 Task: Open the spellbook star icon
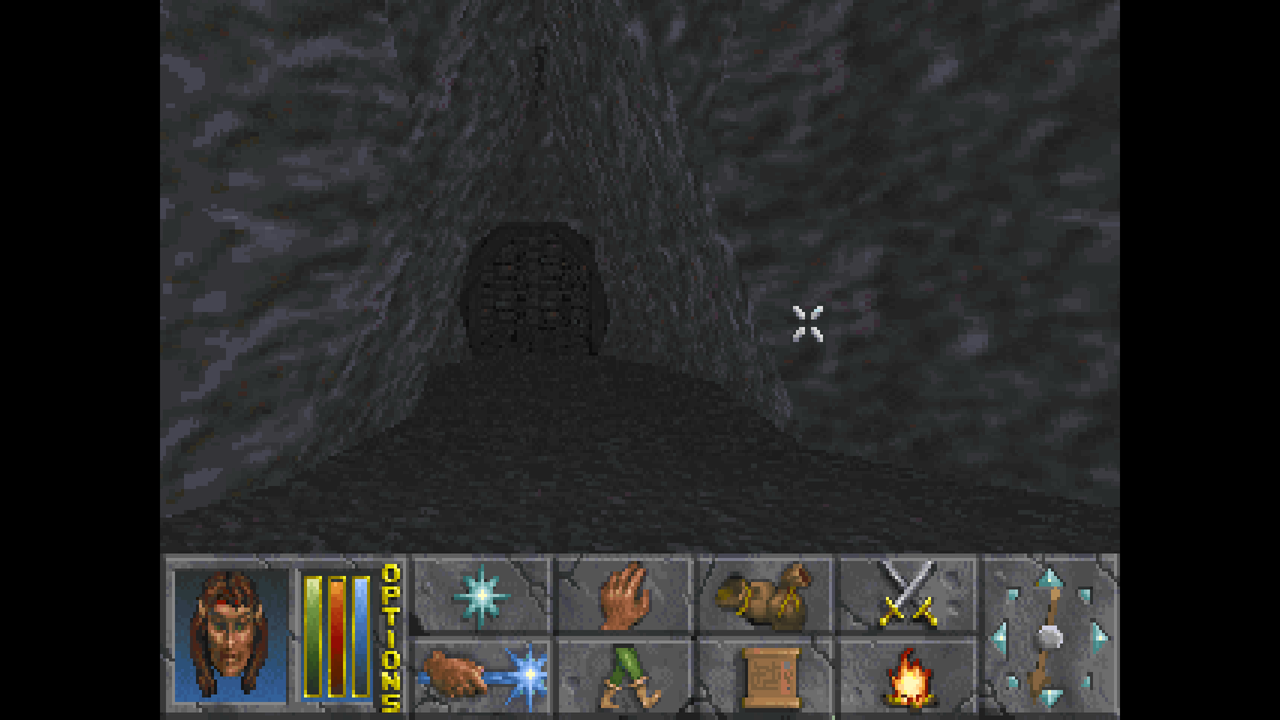click(481, 594)
